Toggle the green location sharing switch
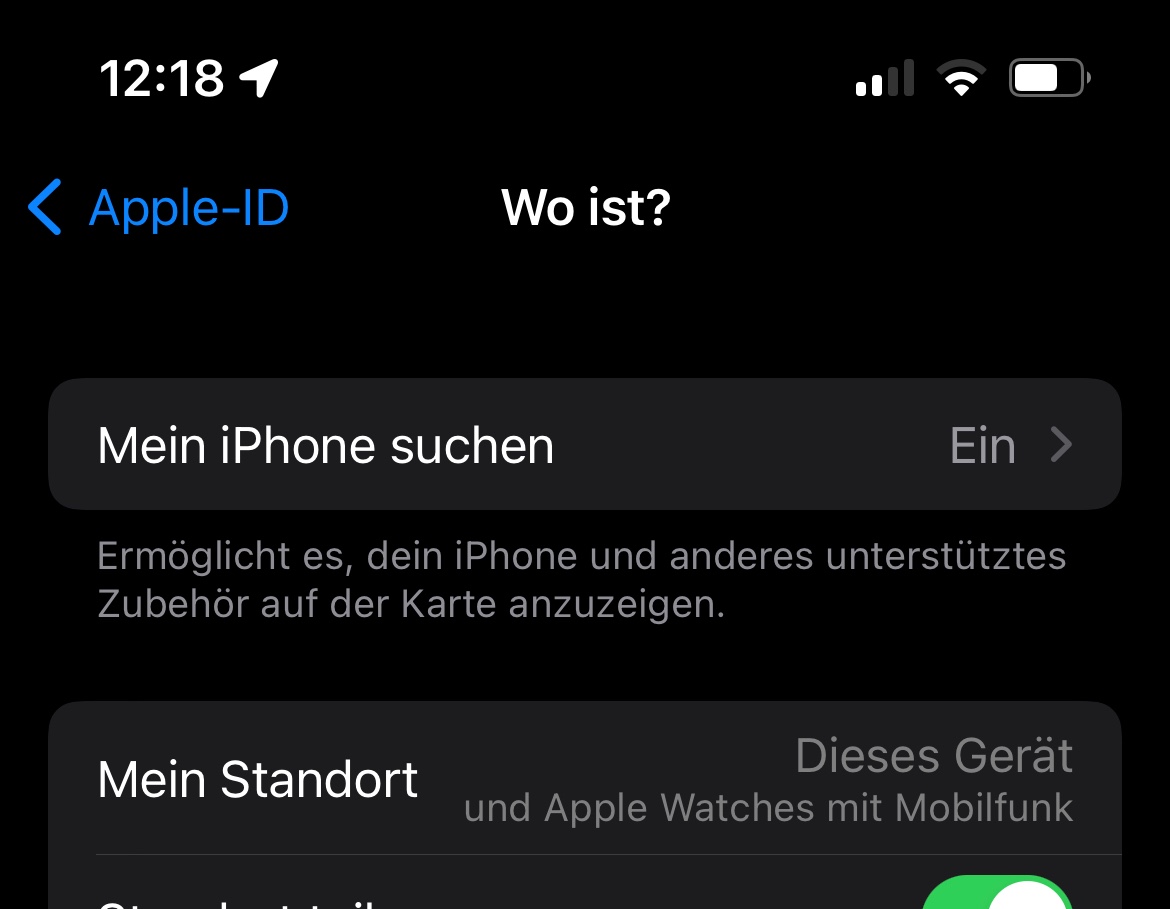Image resolution: width=1170 pixels, height=909 pixels. (x=998, y=893)
